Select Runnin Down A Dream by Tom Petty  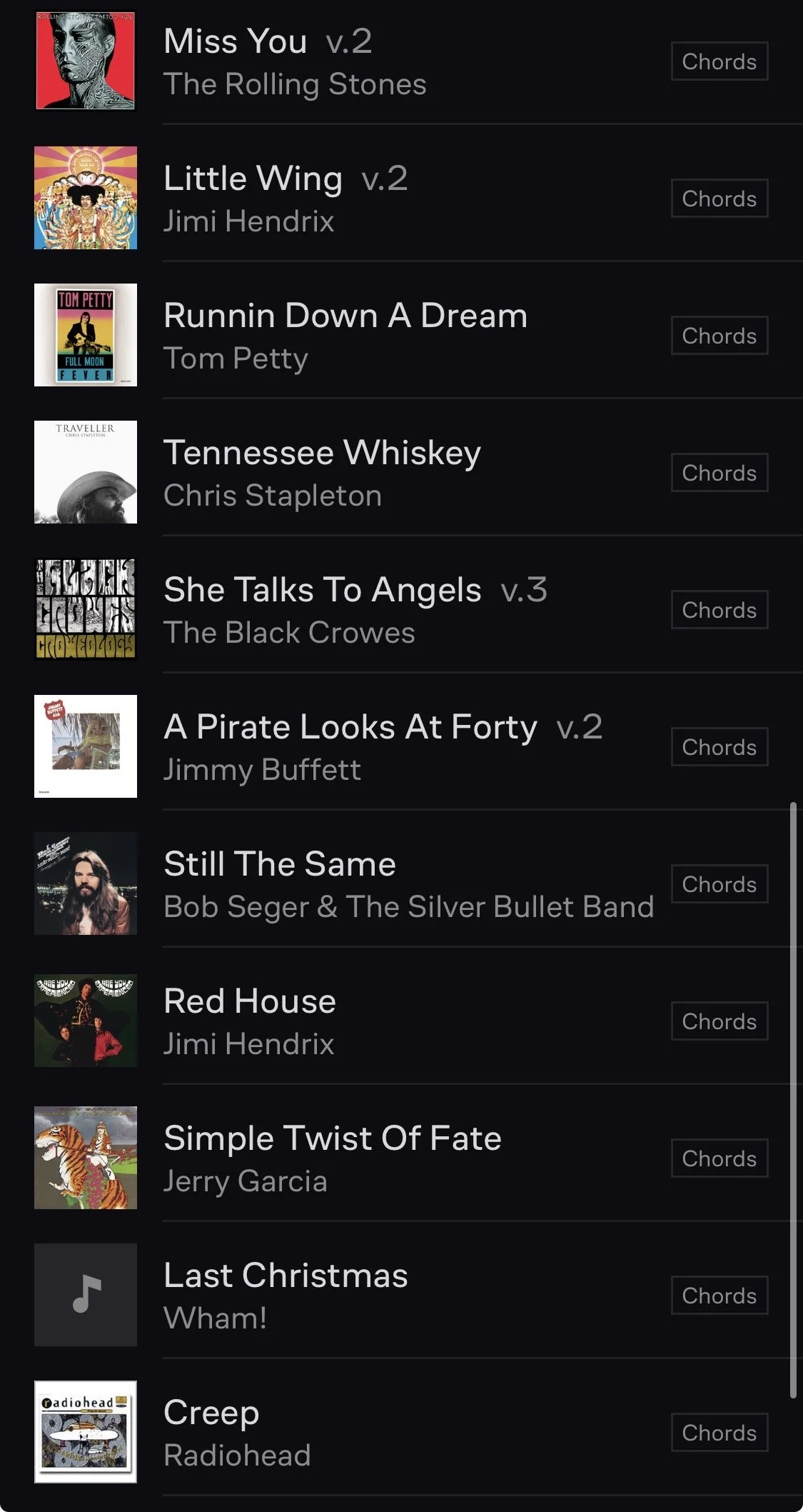click(x=345, y=316)
